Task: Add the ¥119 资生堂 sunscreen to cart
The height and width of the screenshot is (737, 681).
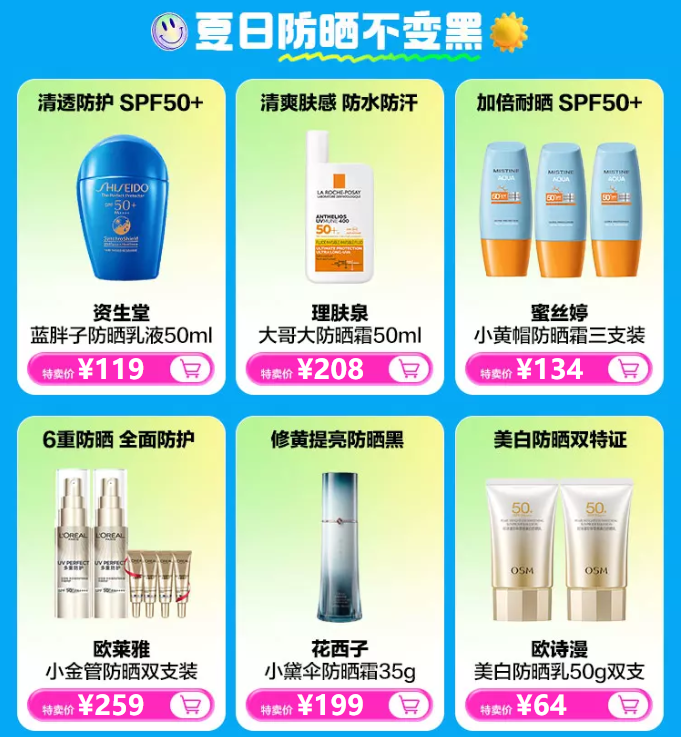Action: pos(190,369)
